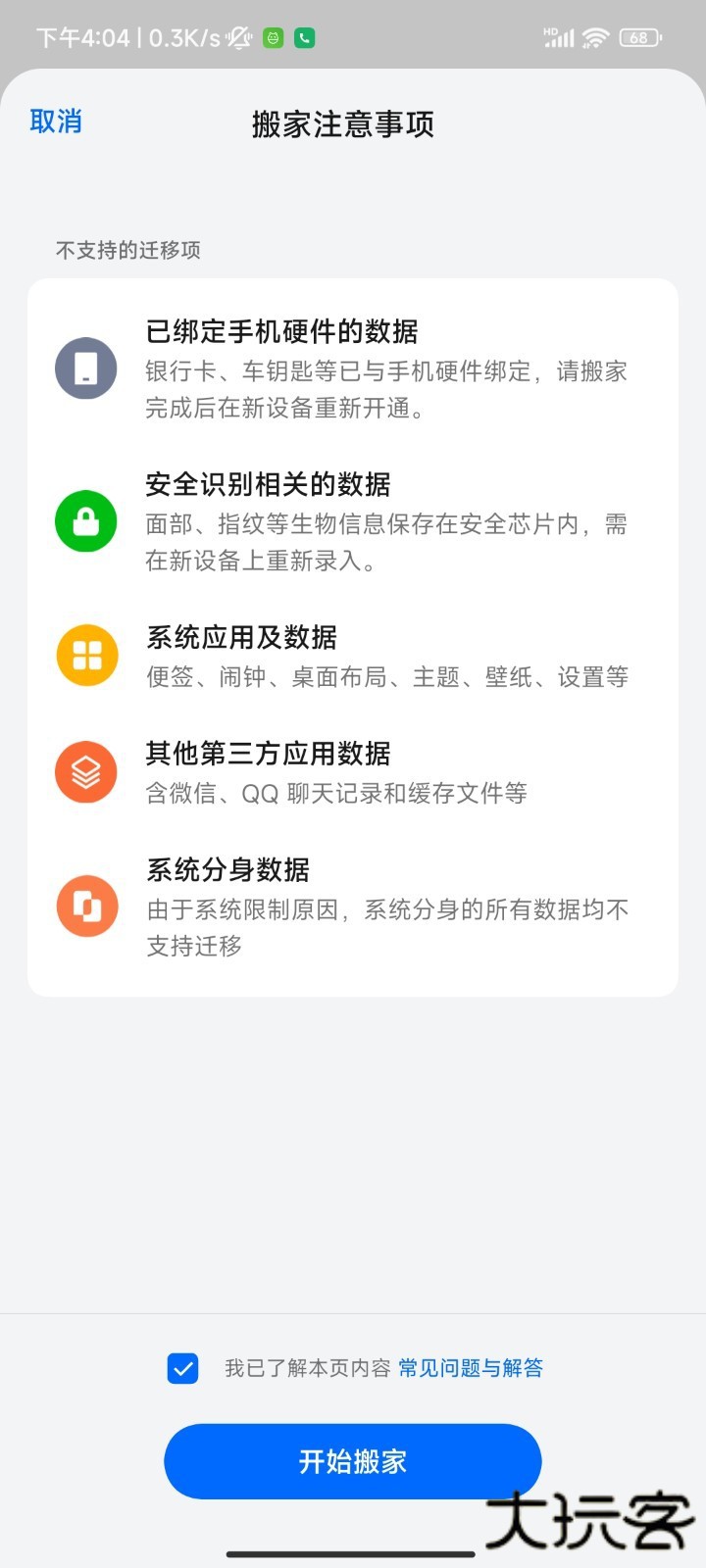
Task: Tap the phone hardware data icon
Action: [85, 367]
